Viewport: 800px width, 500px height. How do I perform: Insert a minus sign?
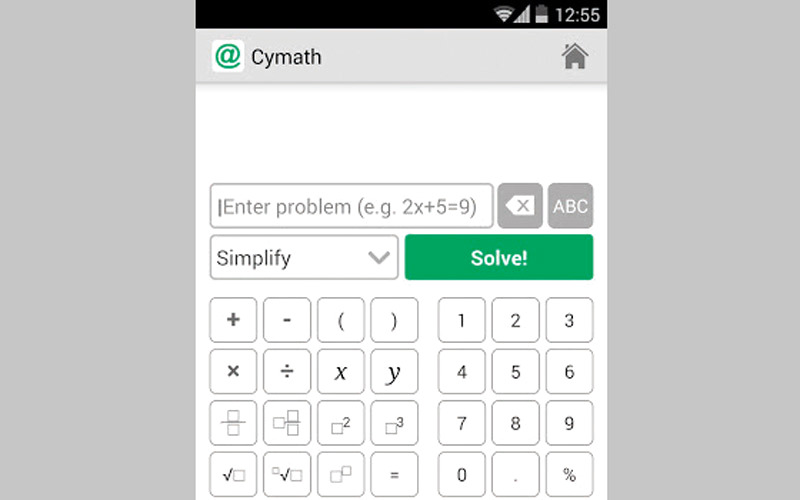(x=287, y=320)
